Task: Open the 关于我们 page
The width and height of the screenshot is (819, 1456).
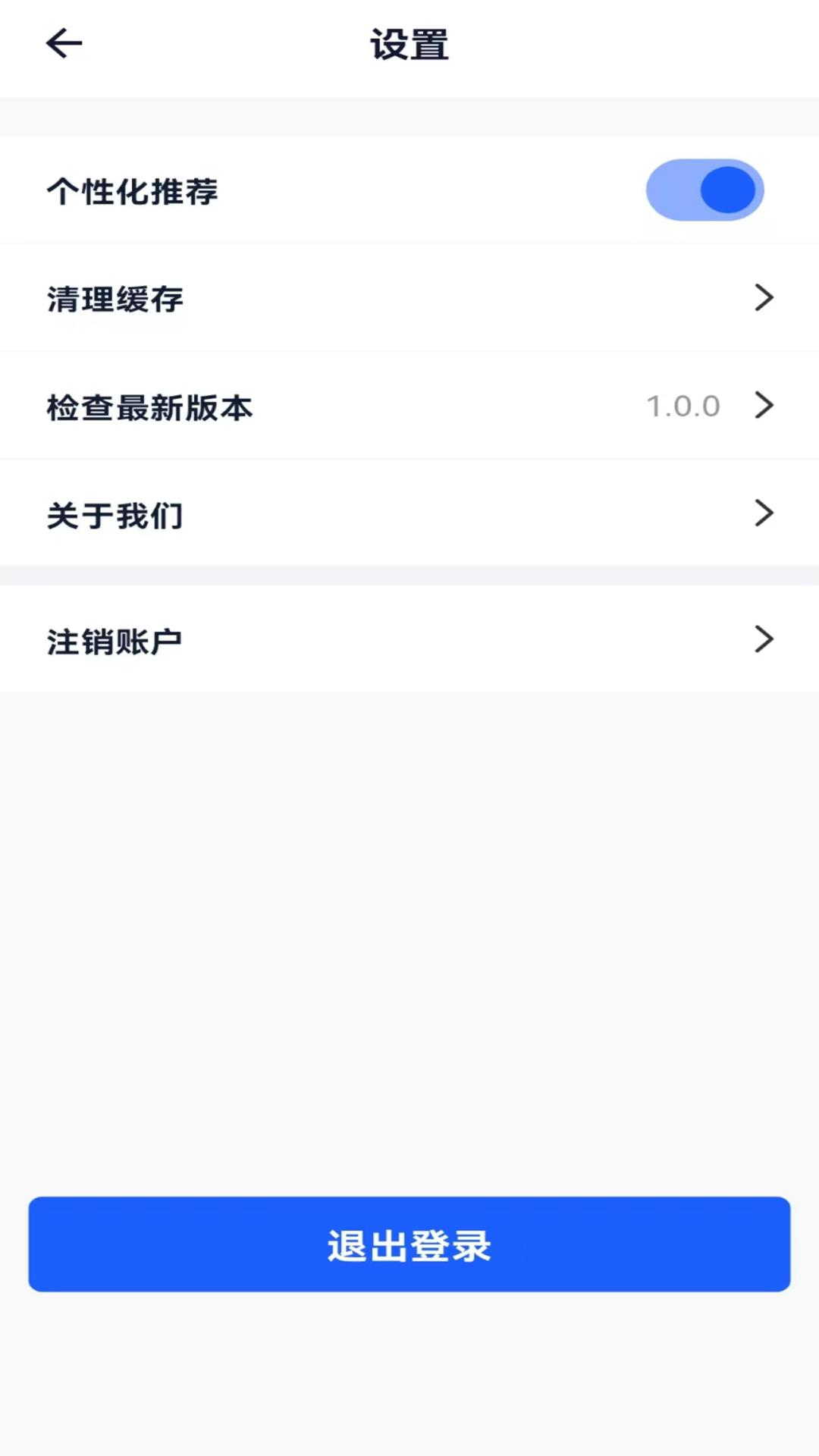Action: click(409, 514)
